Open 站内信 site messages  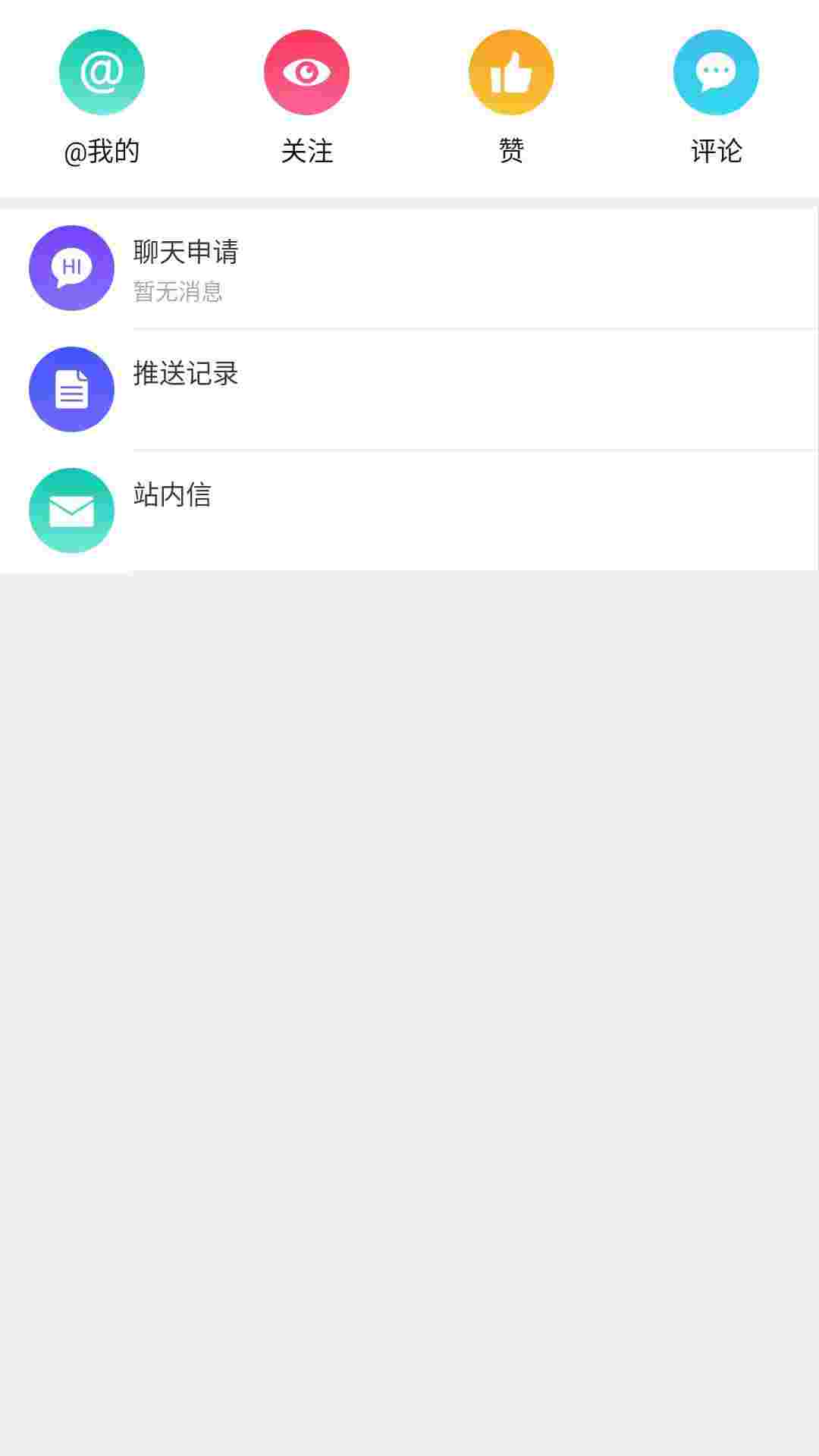(409, 510)
